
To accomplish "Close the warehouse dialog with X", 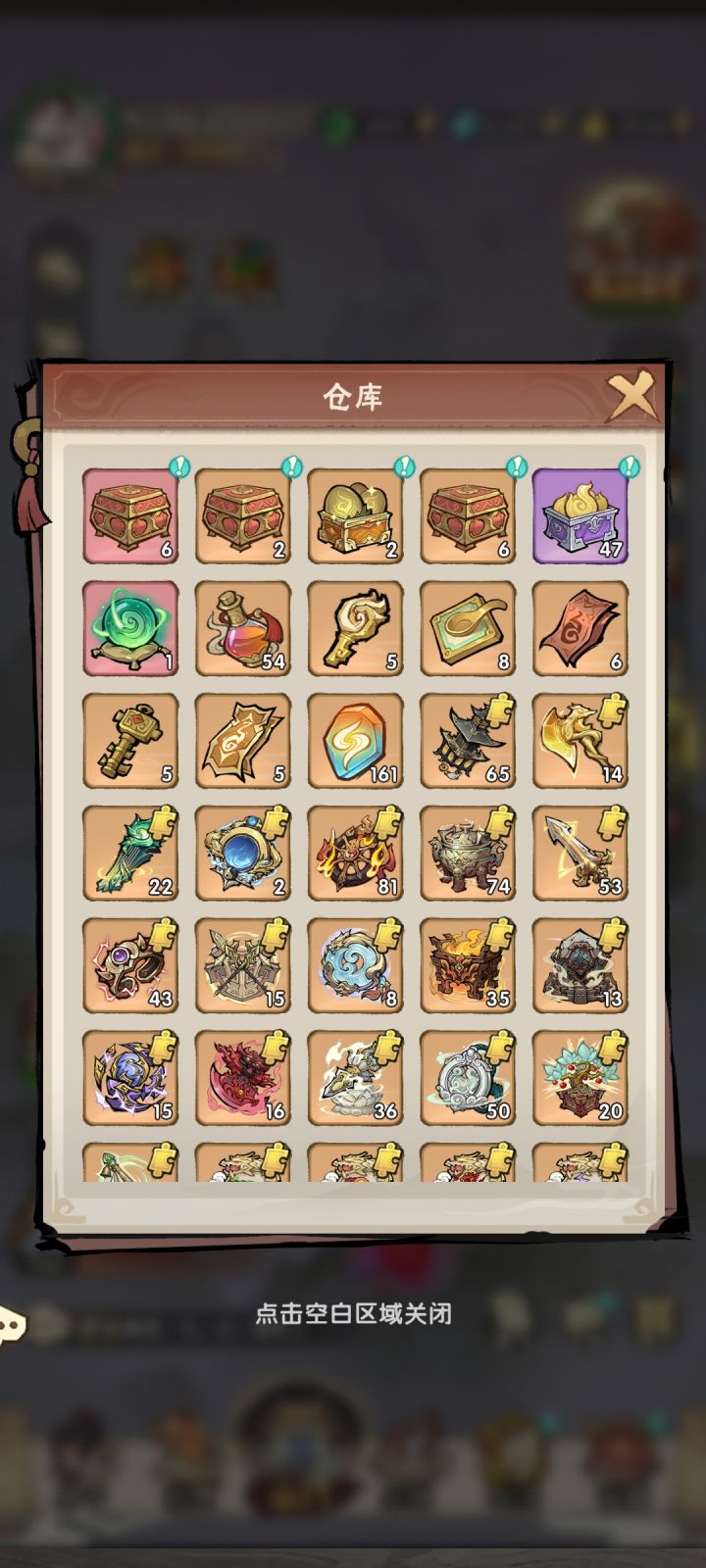I will click(632, 394).
